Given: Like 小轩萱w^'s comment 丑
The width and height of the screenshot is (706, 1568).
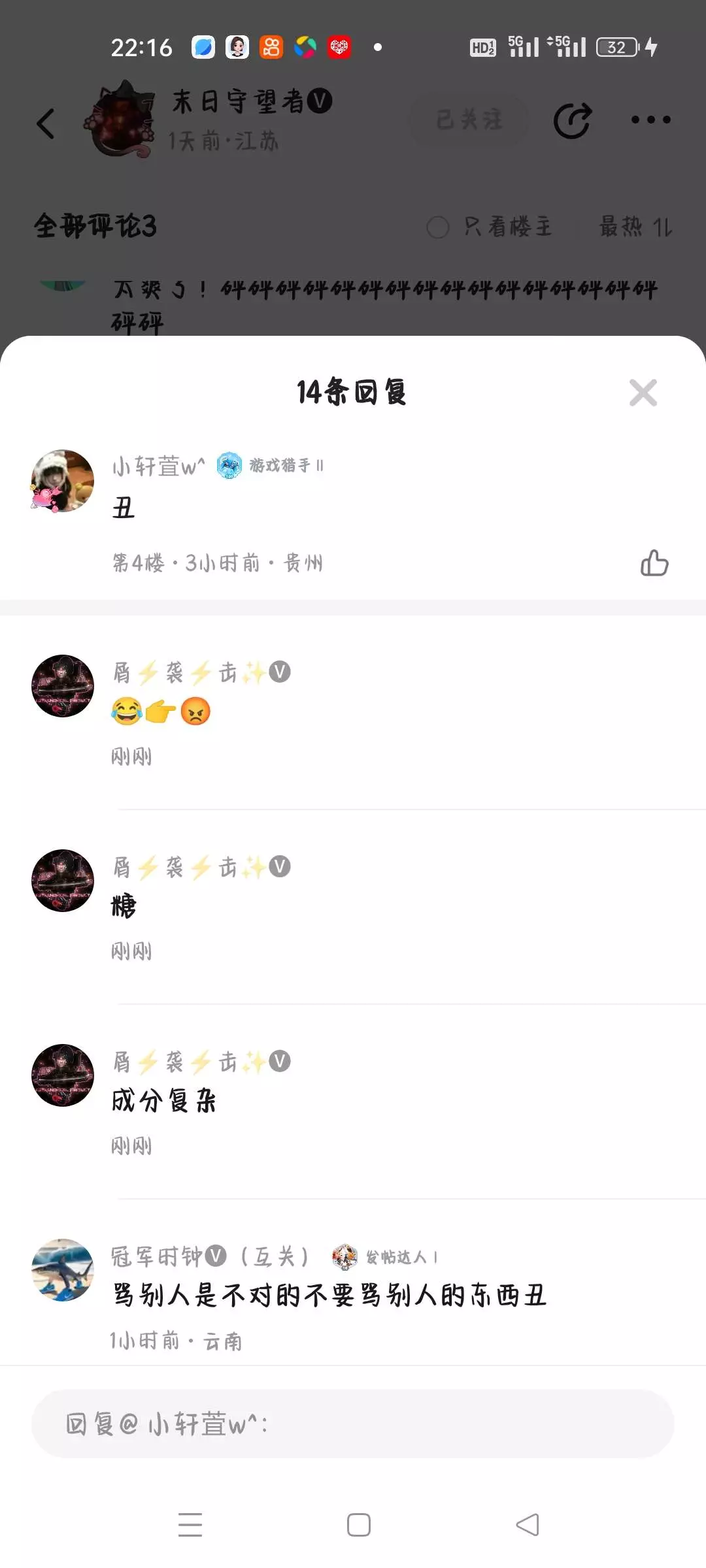Looking at the screenshot, I should [654, 563].
